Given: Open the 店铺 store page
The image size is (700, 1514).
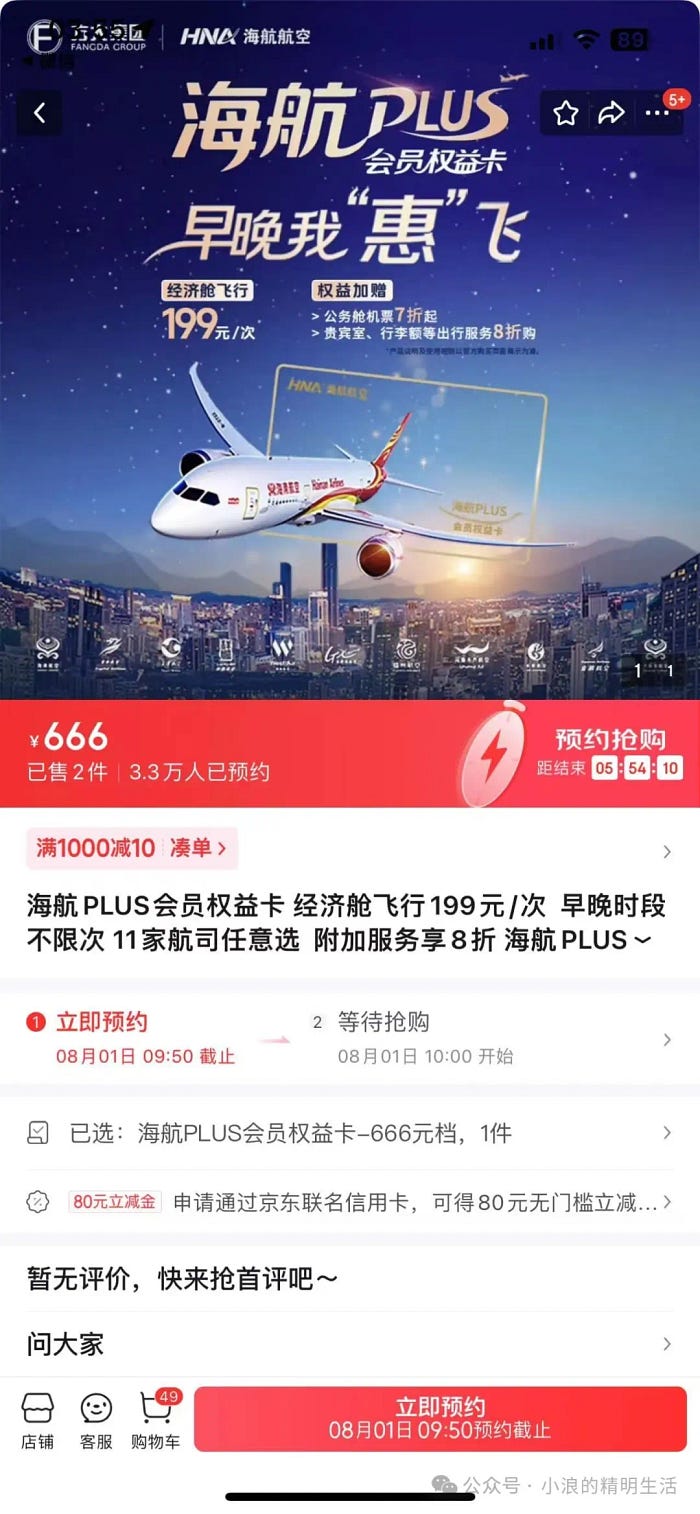Looking at the screenshot, I should (38, 1420).
